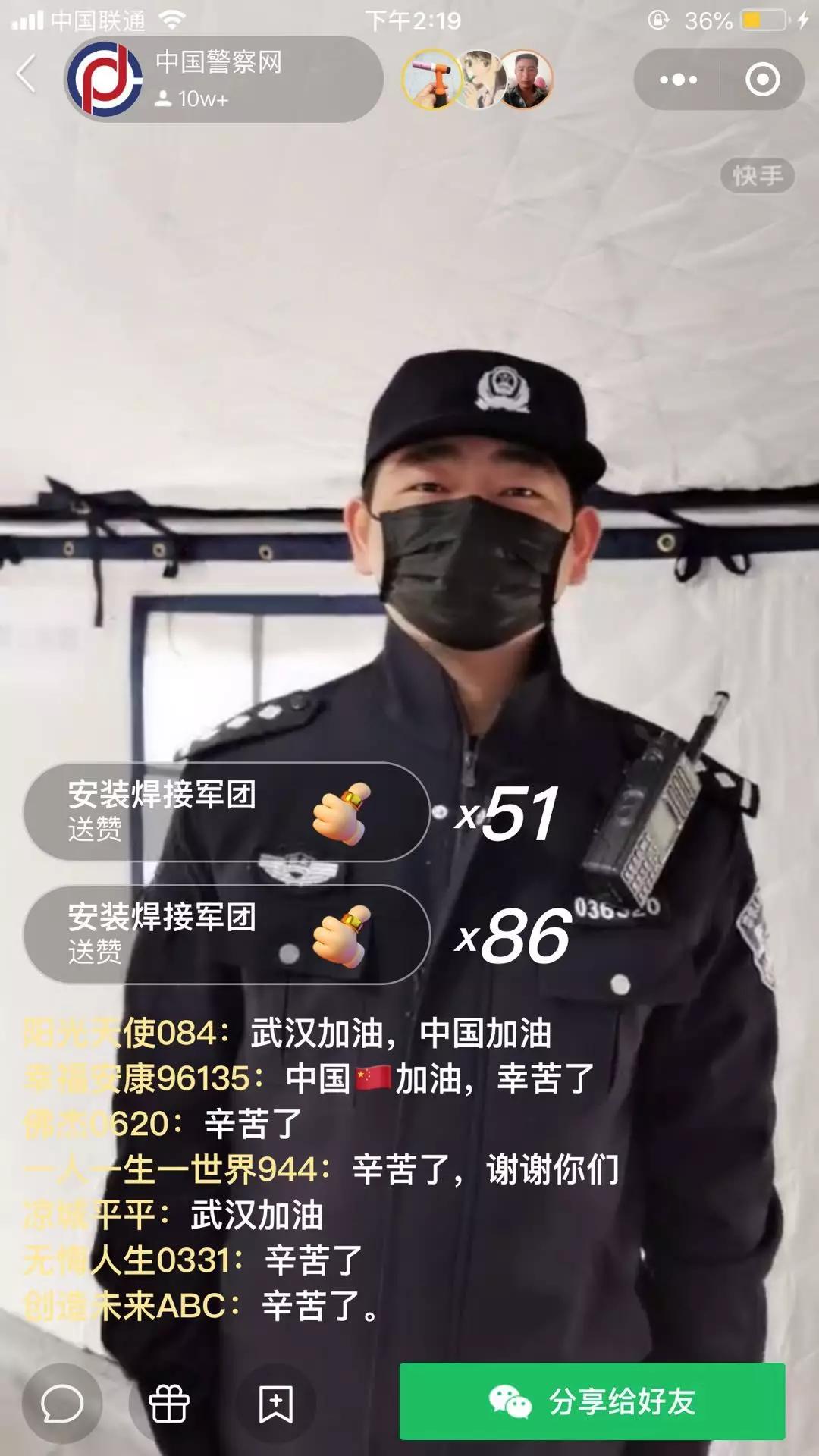The height and width of the screenshot is (1456, 819).
Task: Open the 中国警察网 broadcaster profile
Action: pyautogui.click(x=223, y=79)
